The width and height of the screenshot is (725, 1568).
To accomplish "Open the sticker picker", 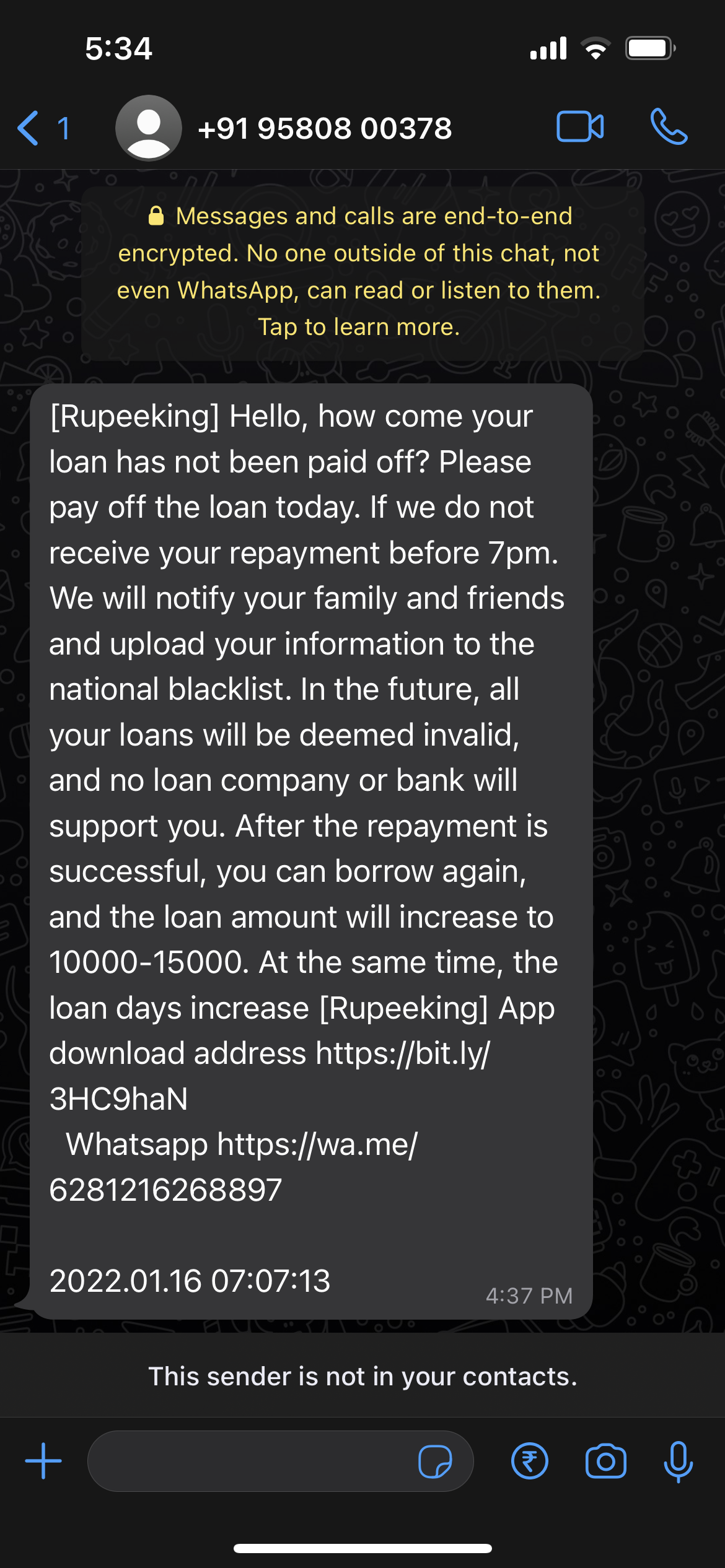I will pyautogui.click(x=435, y=1461).
